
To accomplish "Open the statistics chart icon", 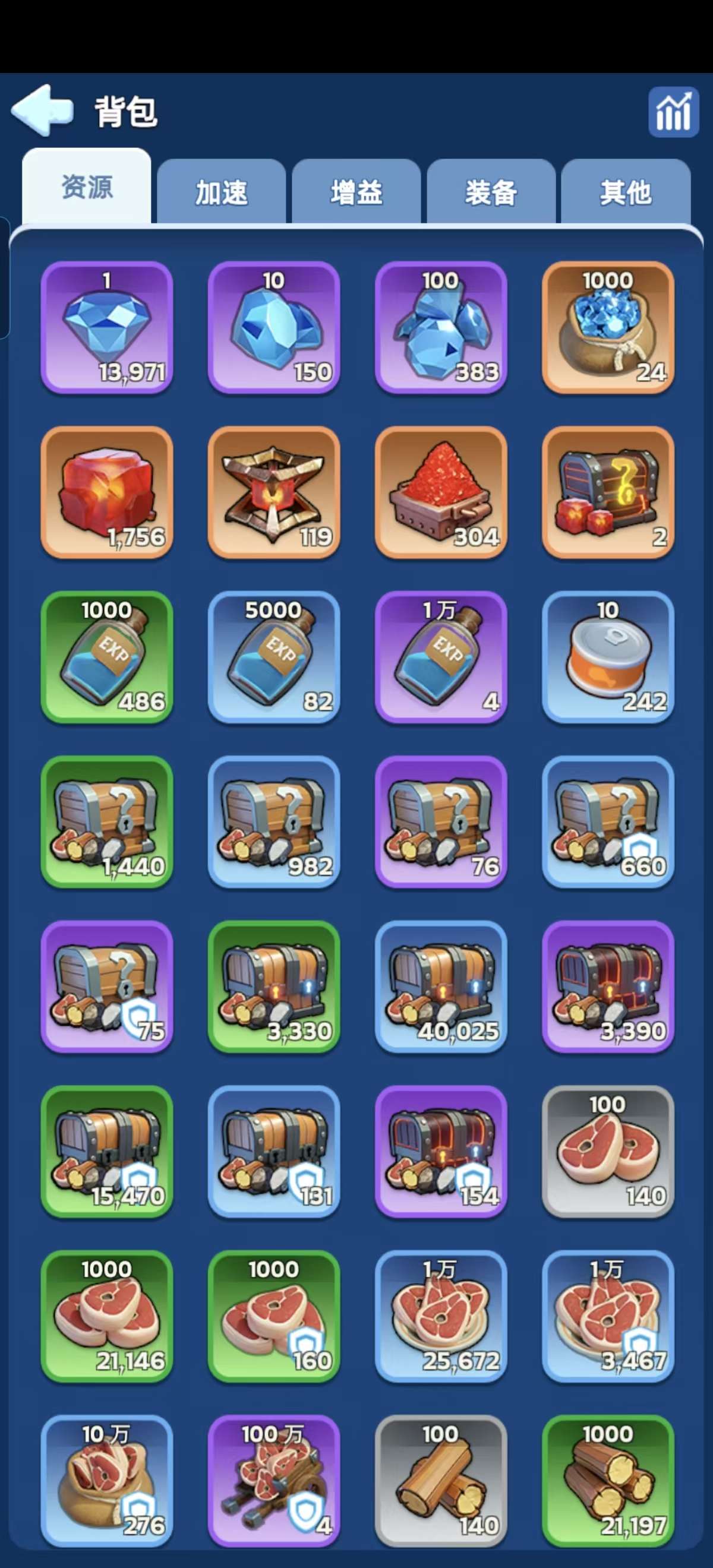I will (673, 112).
